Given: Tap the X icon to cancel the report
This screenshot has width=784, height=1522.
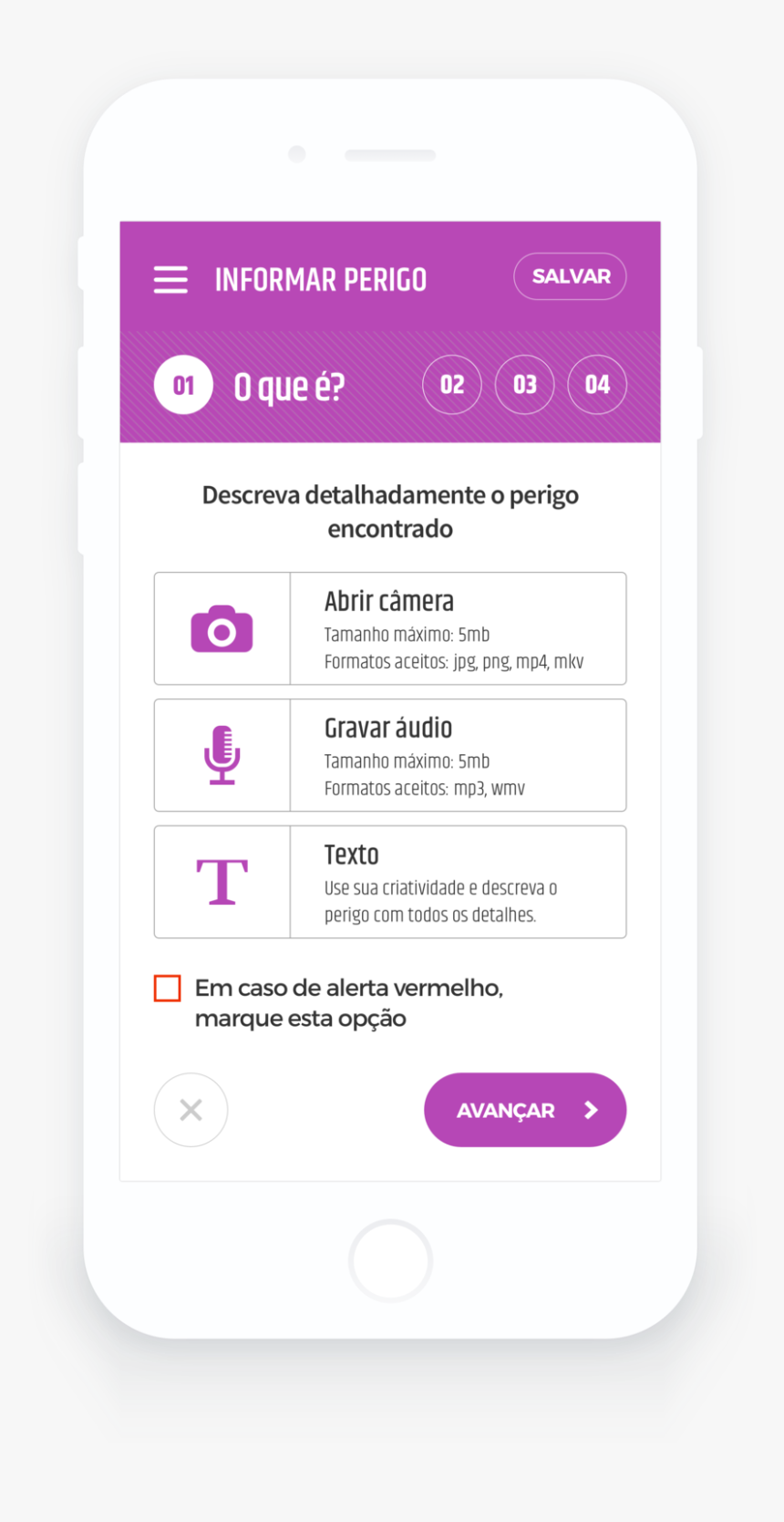Looking at the screenshot, I should [191, 1110].
